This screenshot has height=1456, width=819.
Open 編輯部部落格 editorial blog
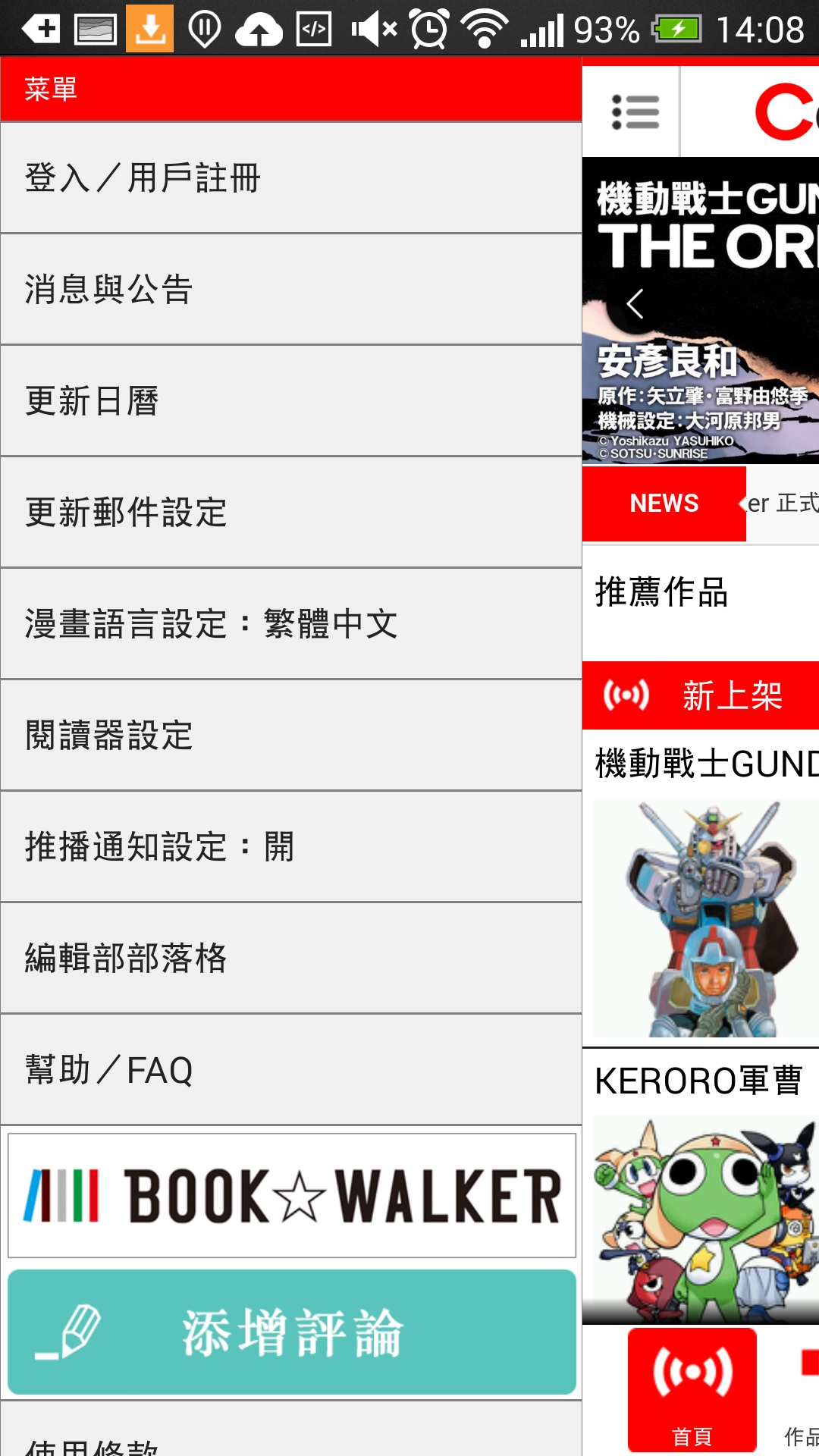[x=290, y=959]
